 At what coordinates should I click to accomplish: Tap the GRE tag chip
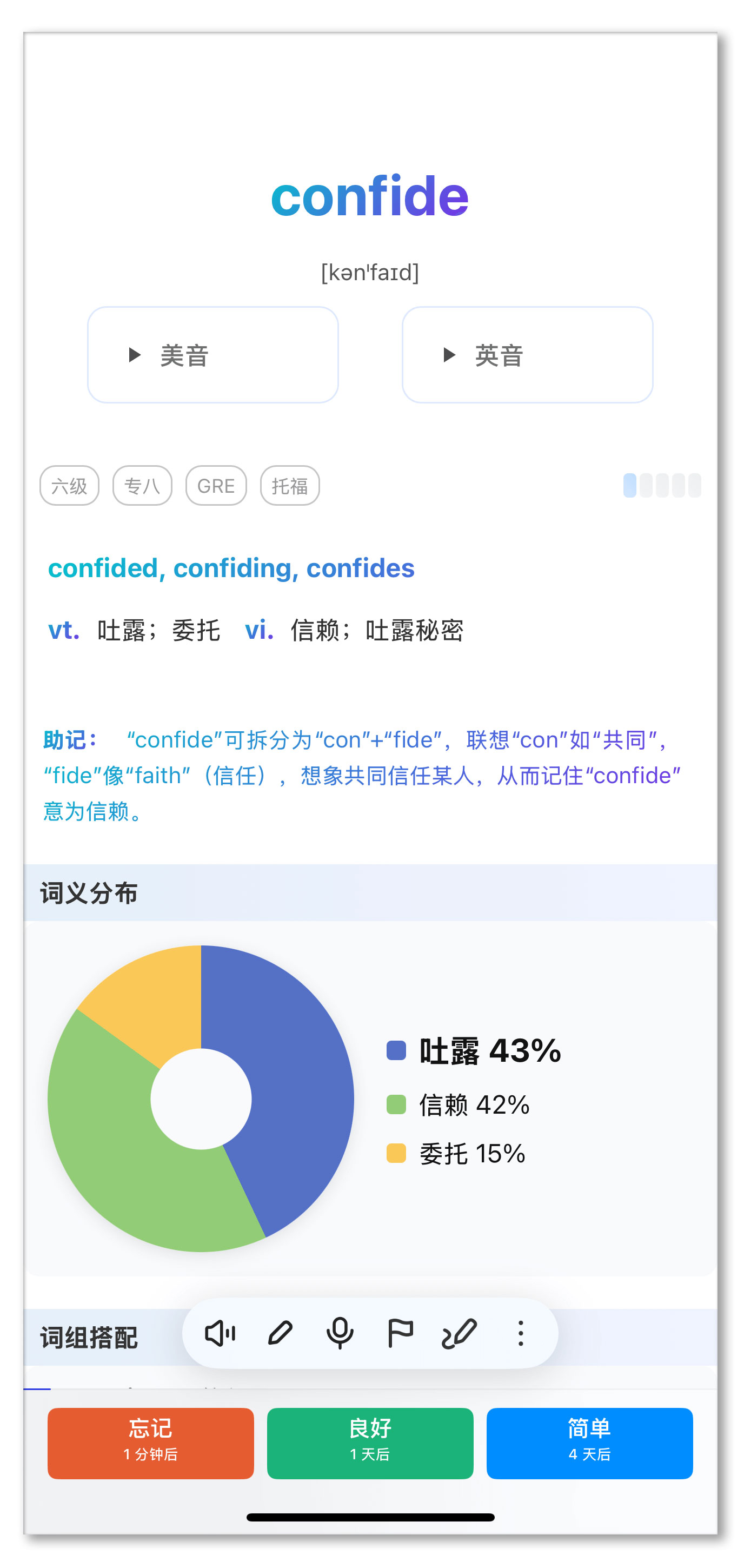point(216,486)
